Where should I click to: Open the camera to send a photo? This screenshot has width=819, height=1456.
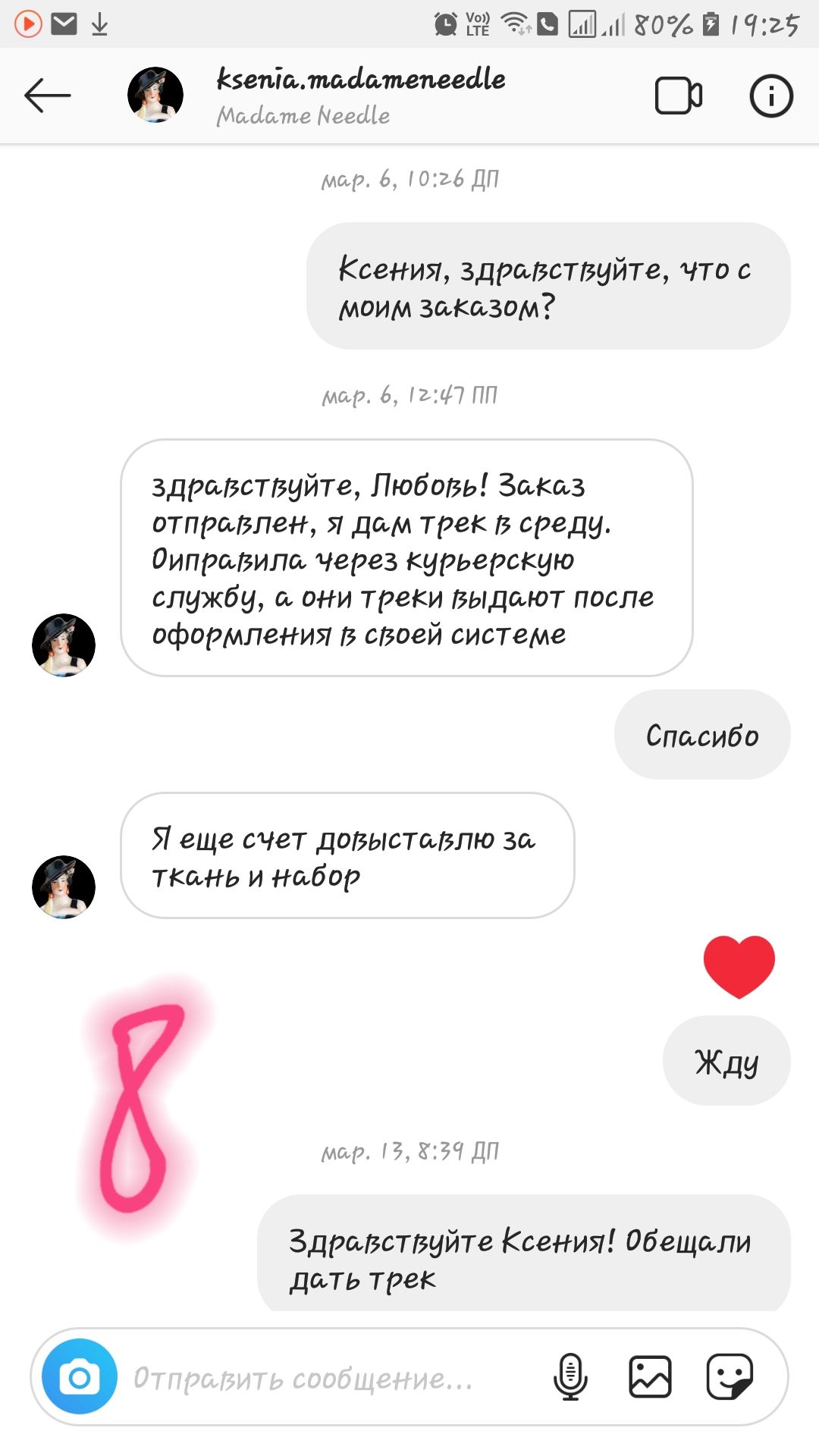[x=80, y=1376]
